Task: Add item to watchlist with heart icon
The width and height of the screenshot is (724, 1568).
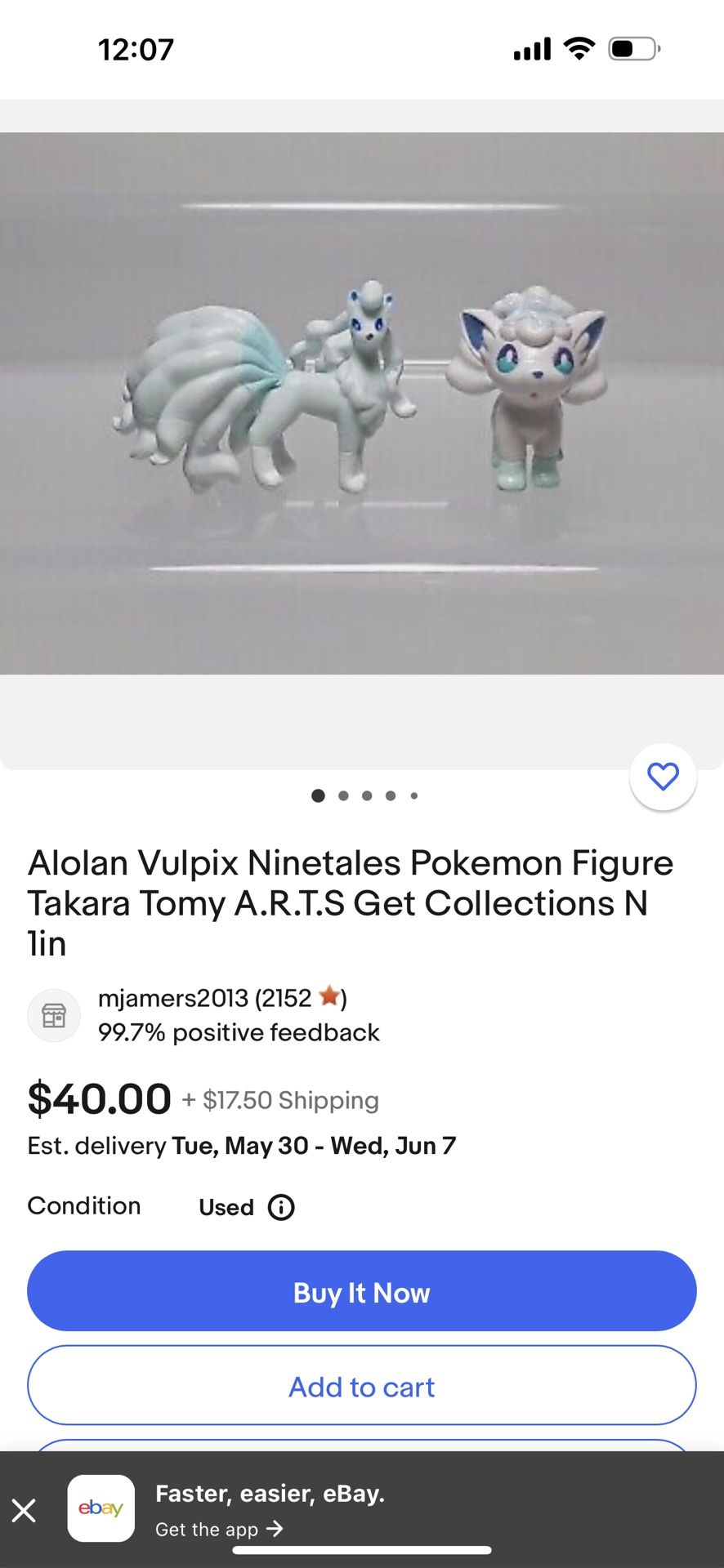Action: 663,777
